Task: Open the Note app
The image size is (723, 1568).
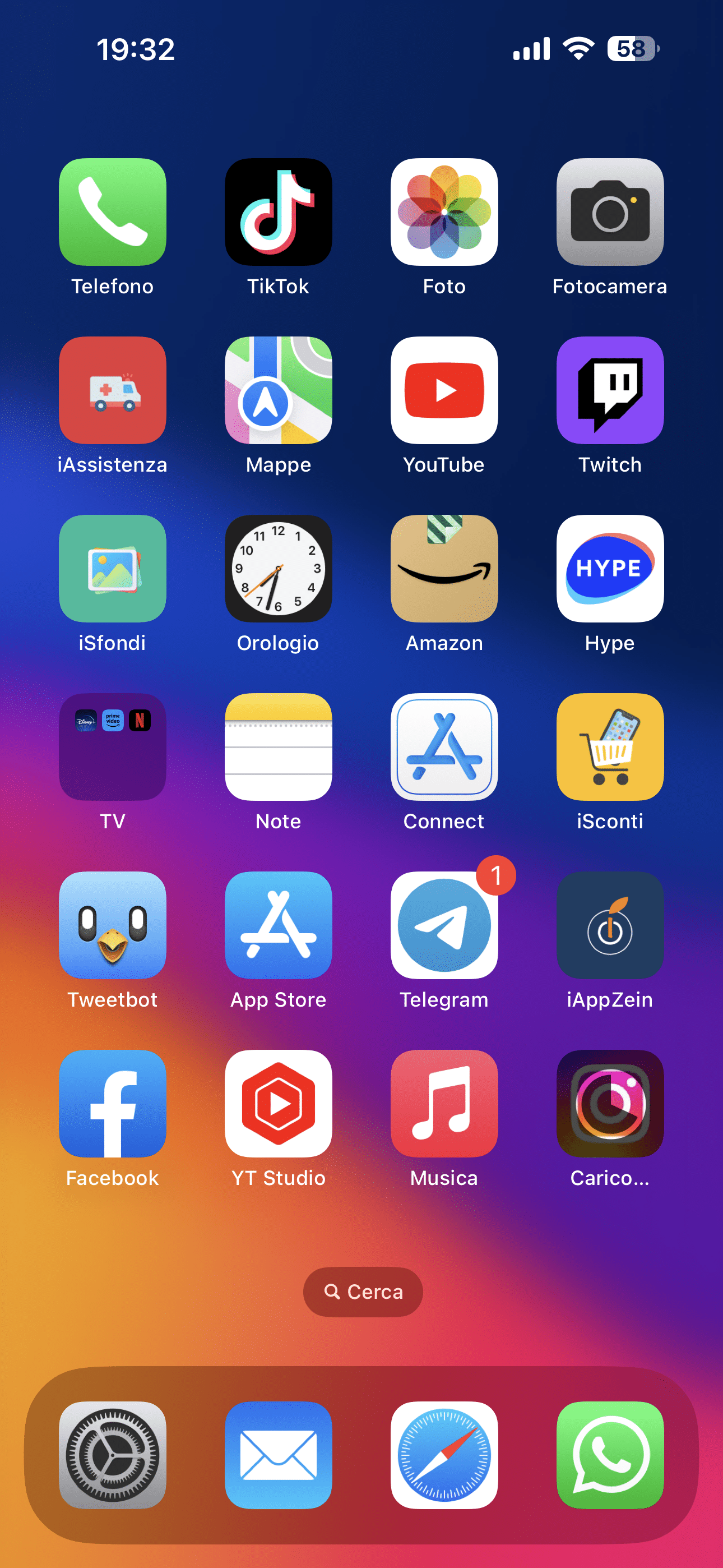Action: coord(278,747)
